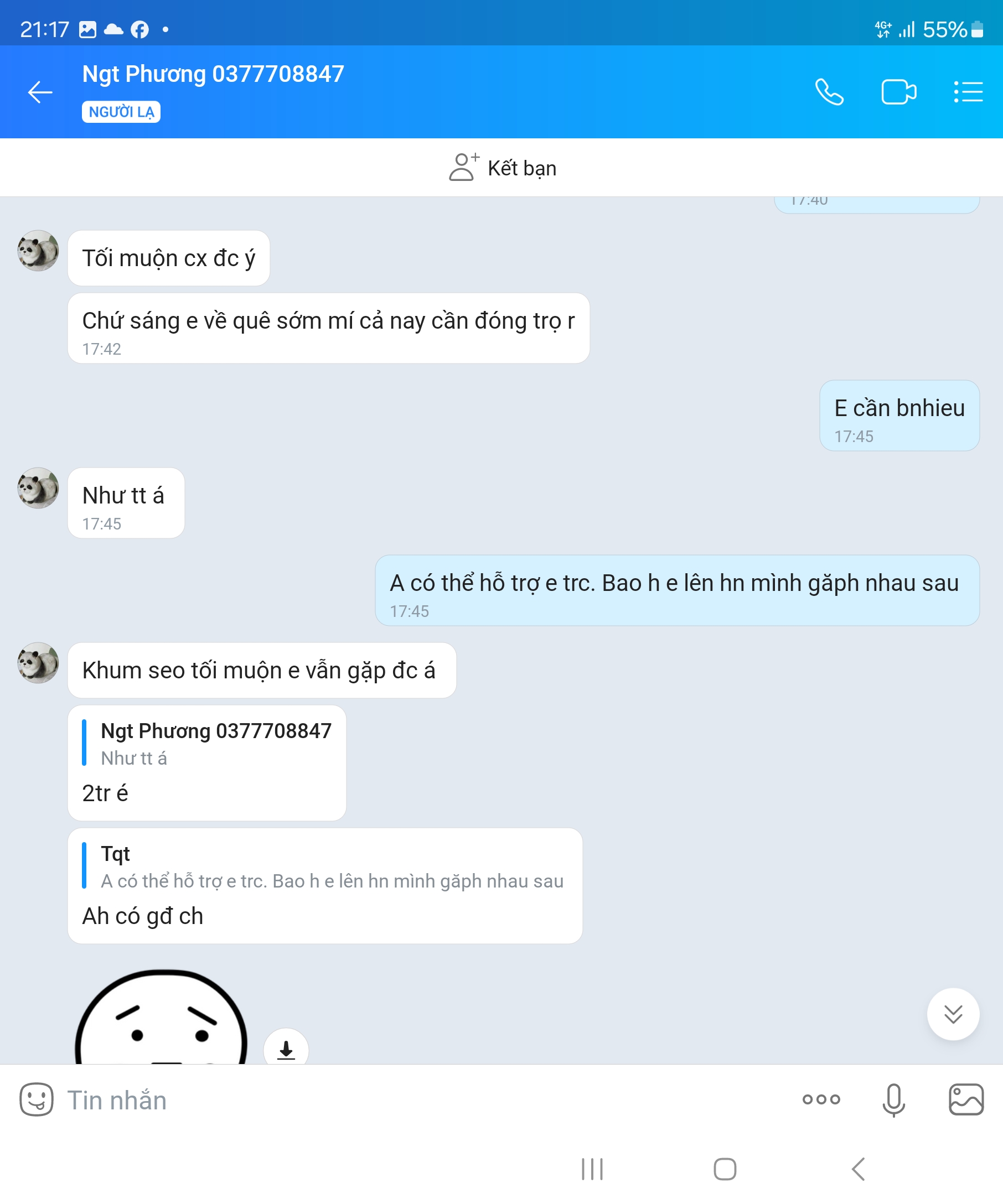Screen dimensions: 1003x1204
Task: Download the sticker image
Action: click(286, 1050)
